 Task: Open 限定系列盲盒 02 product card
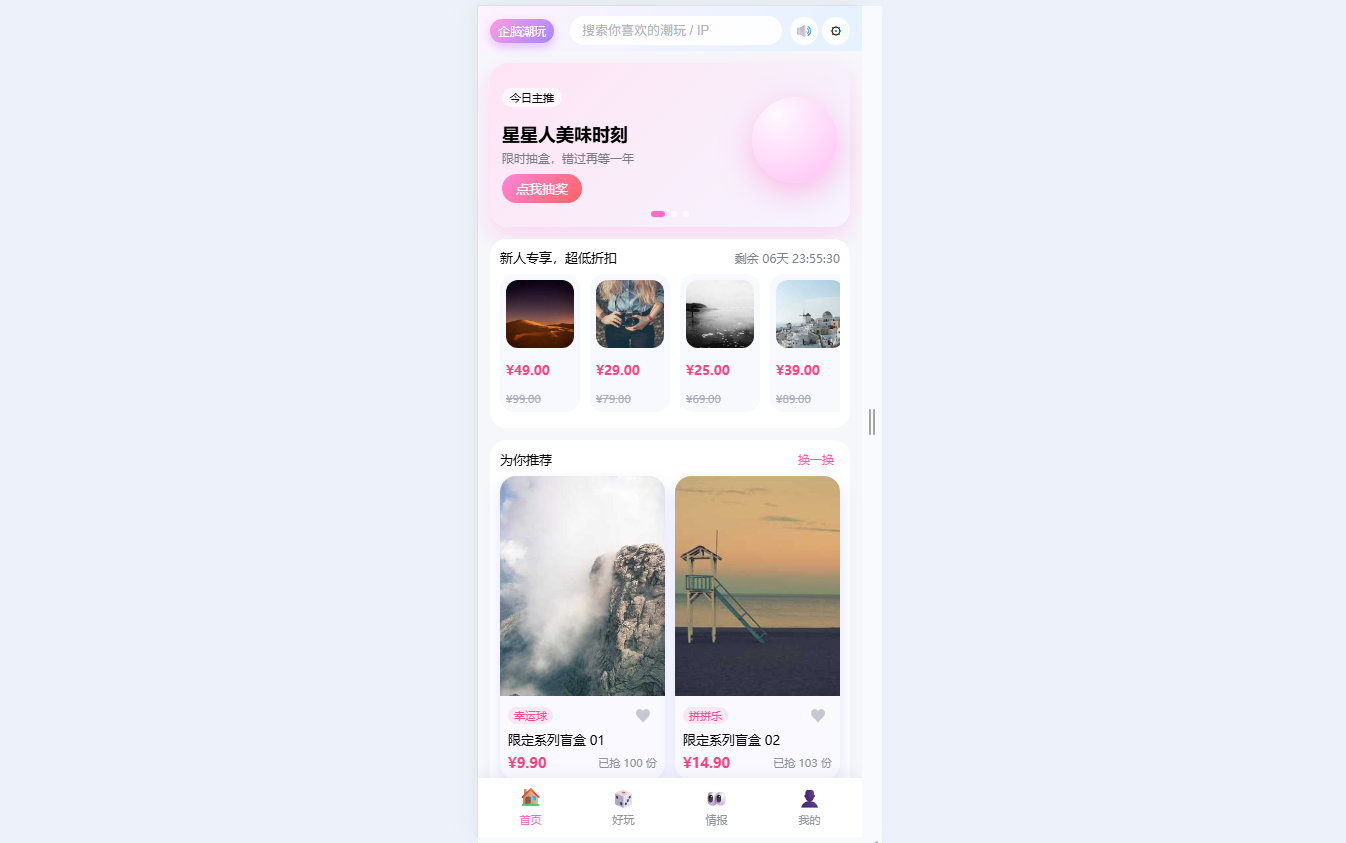(757, 600)
